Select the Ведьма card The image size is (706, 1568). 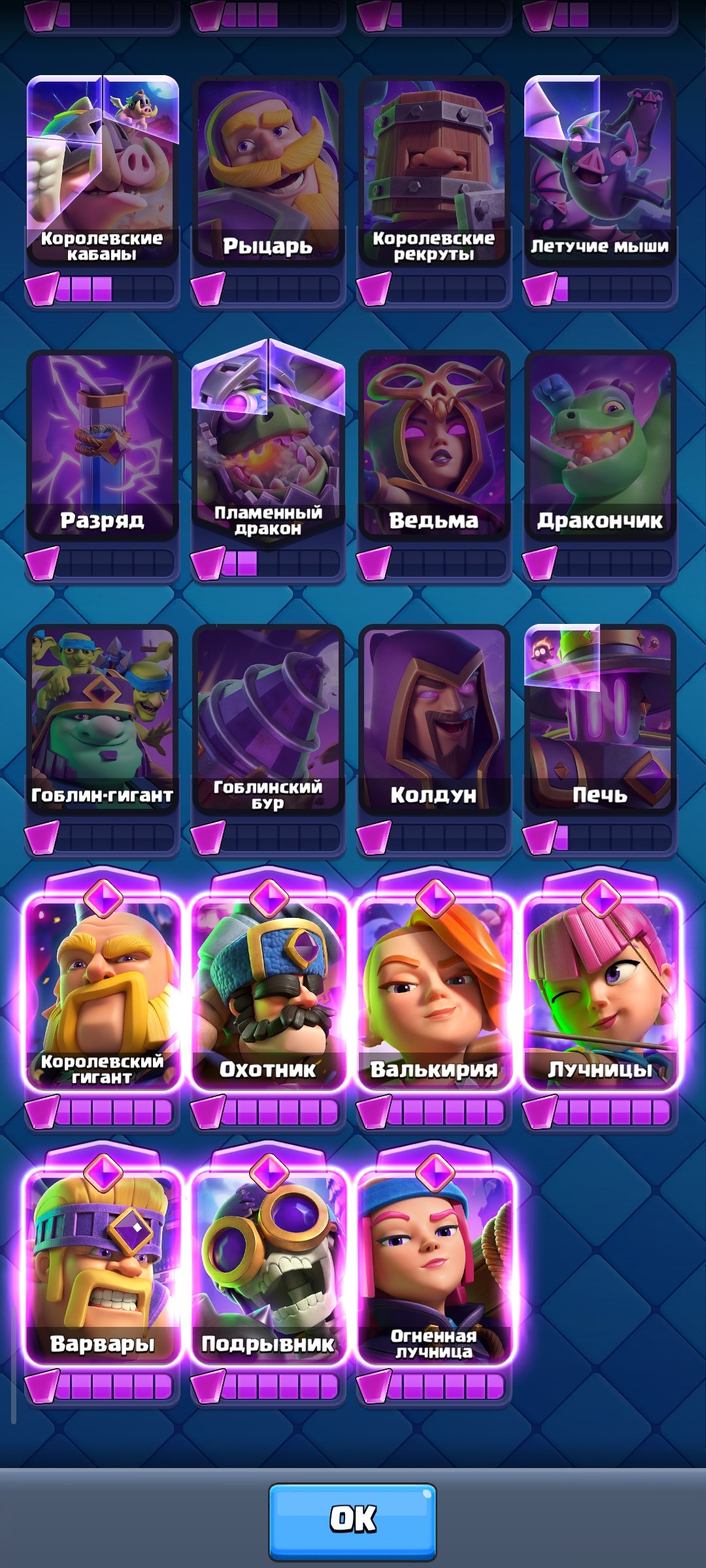(x=433, y=444)
